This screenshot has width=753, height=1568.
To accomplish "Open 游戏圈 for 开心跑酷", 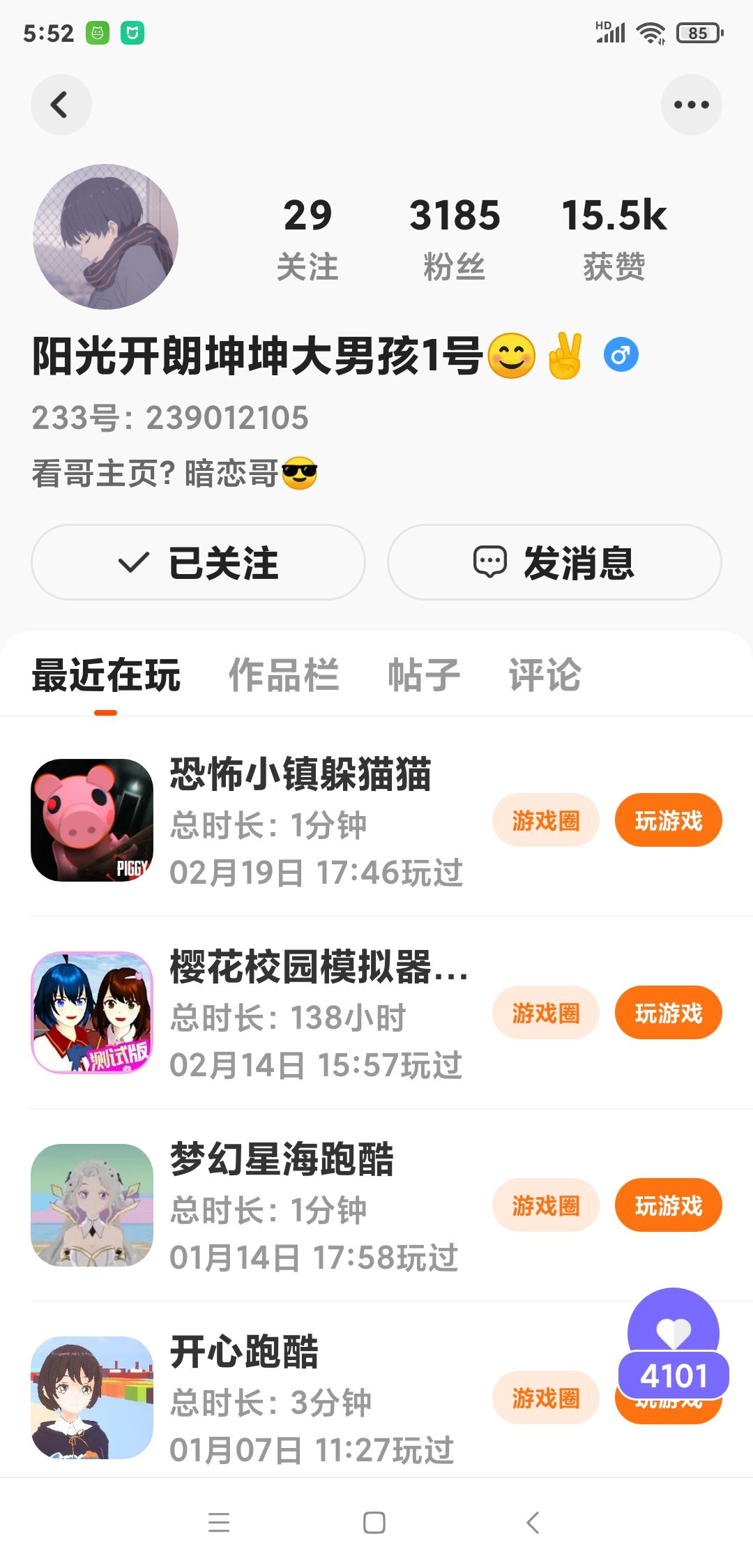I will pyautogui.click(x=545, y=1398).
